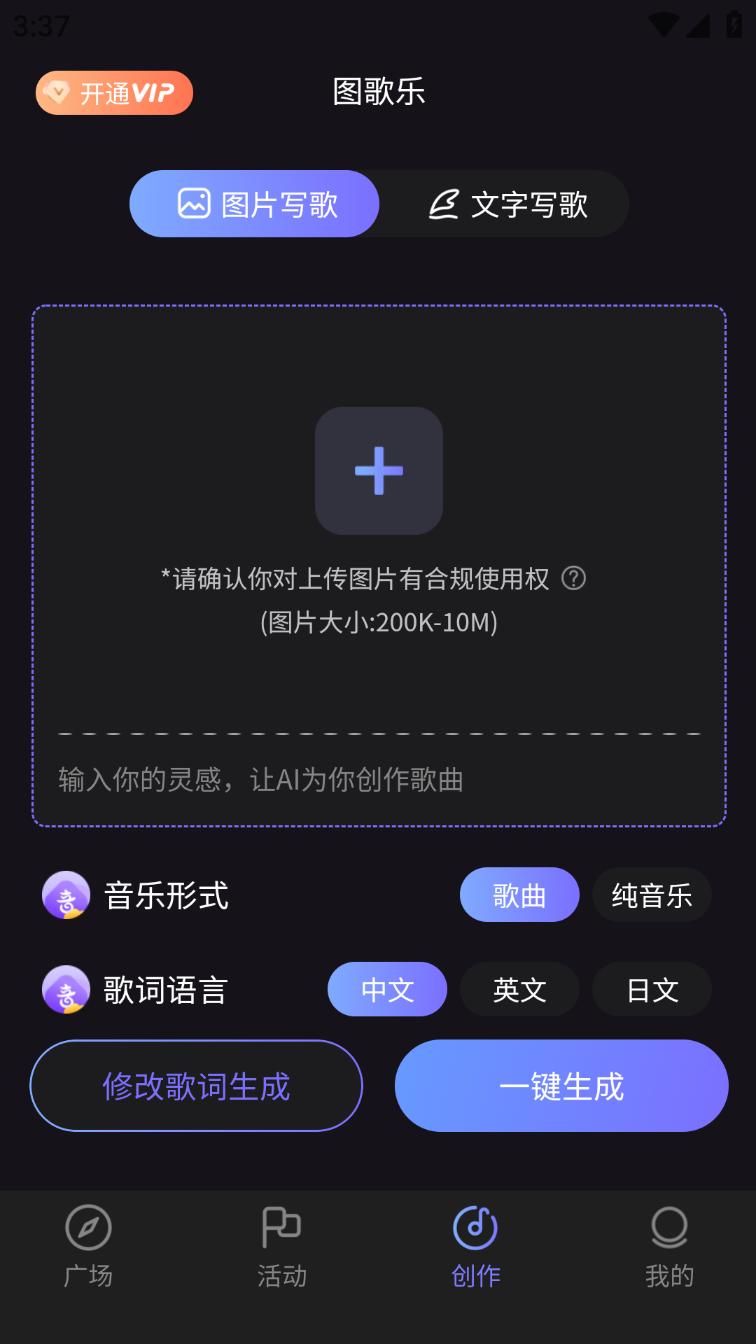
Task: Go to the 广场 tab
Action: 88,1246
